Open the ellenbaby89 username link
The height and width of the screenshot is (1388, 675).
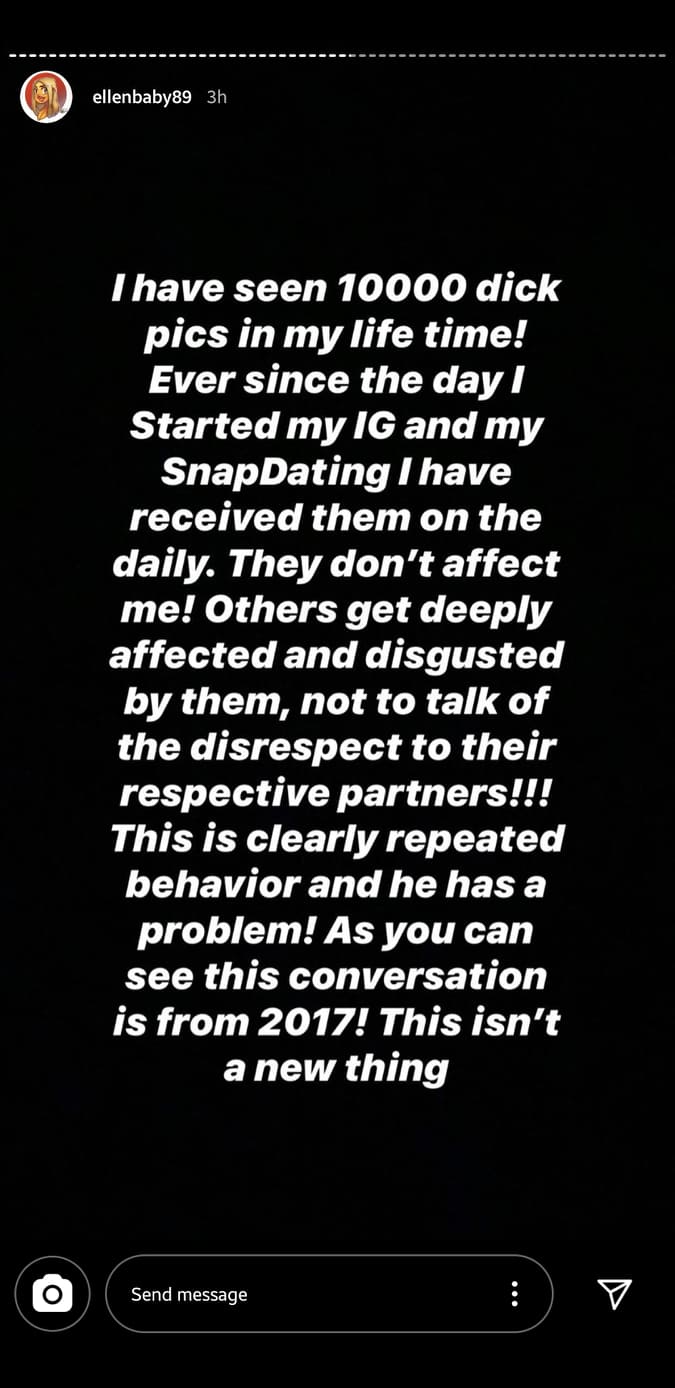pos(141,97)
